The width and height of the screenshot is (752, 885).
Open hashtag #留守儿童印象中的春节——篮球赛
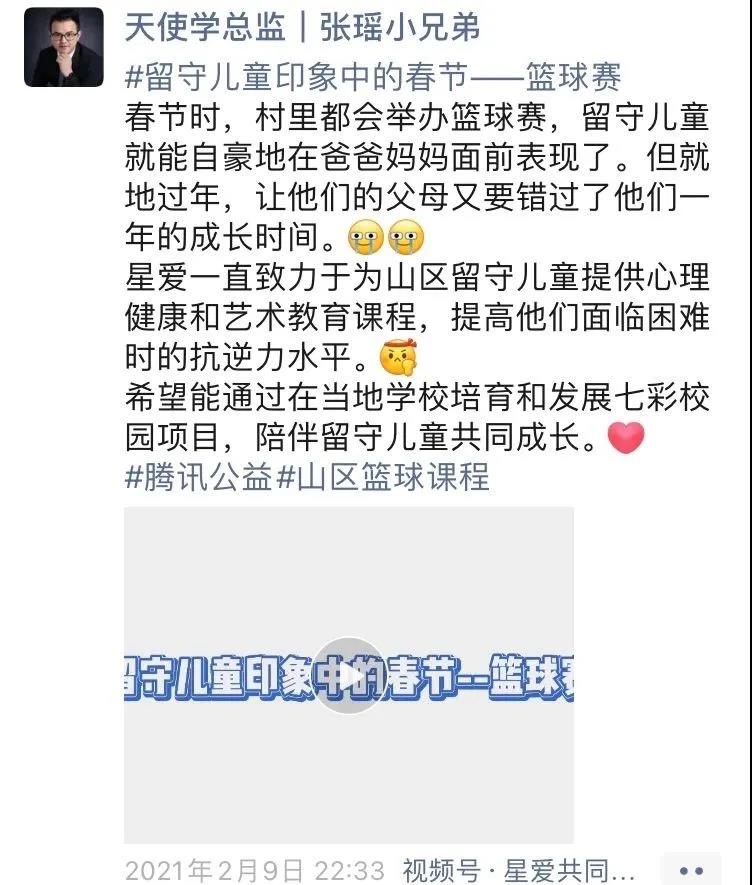pos(372,77)
